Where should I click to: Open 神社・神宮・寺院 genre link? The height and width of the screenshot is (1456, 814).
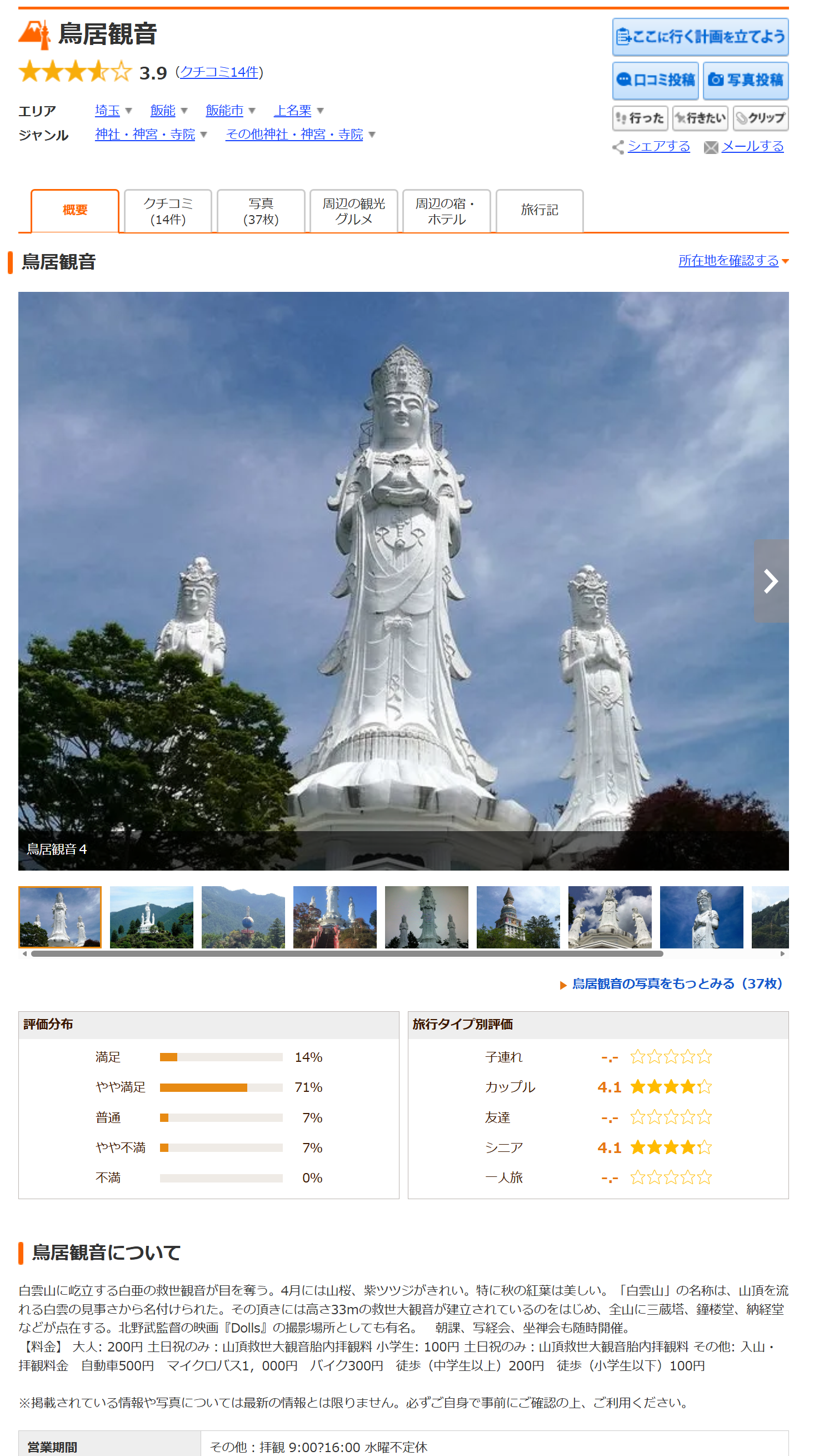(144, 135)
